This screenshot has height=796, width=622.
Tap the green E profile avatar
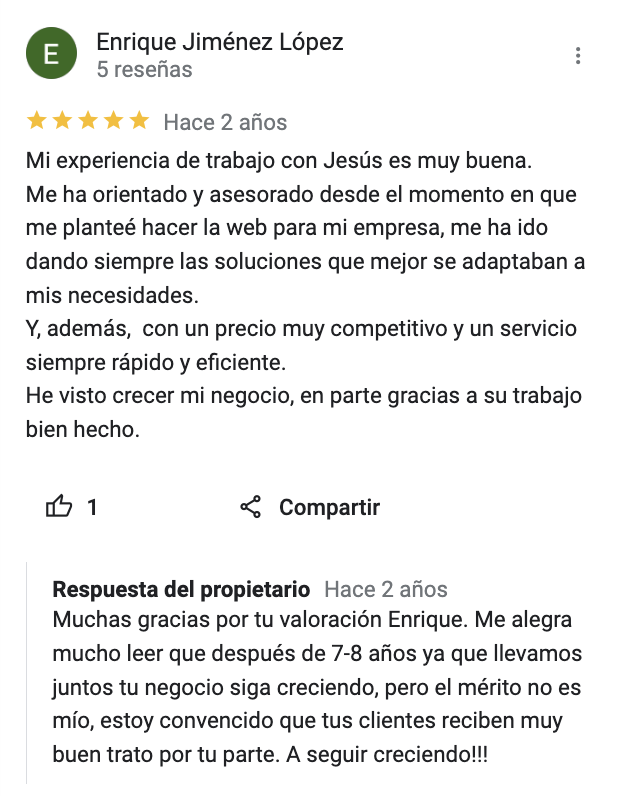pos(51,53)
